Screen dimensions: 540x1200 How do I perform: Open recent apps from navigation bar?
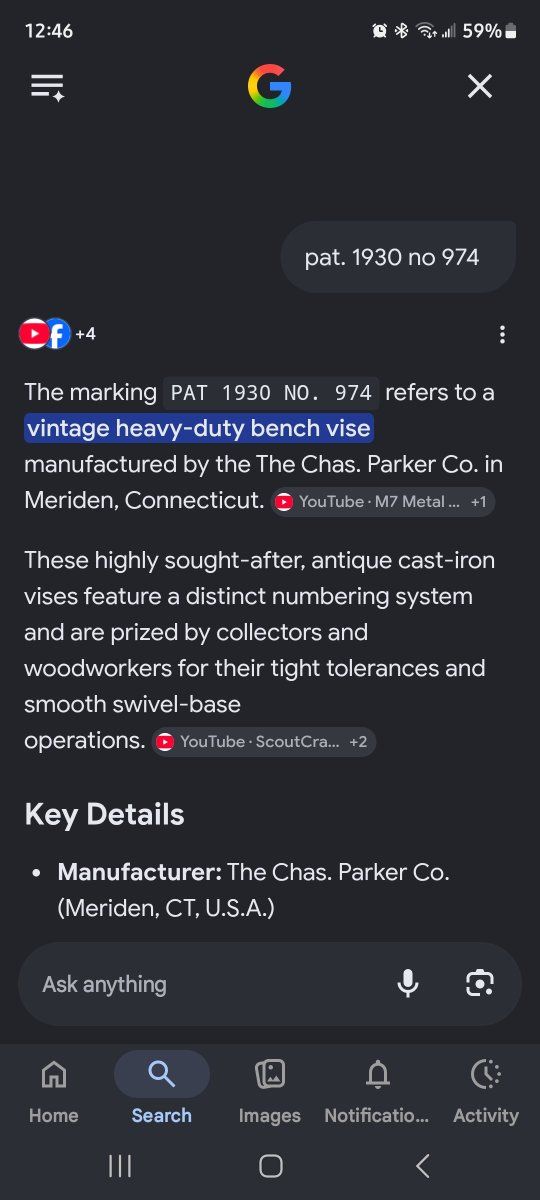119,1165
